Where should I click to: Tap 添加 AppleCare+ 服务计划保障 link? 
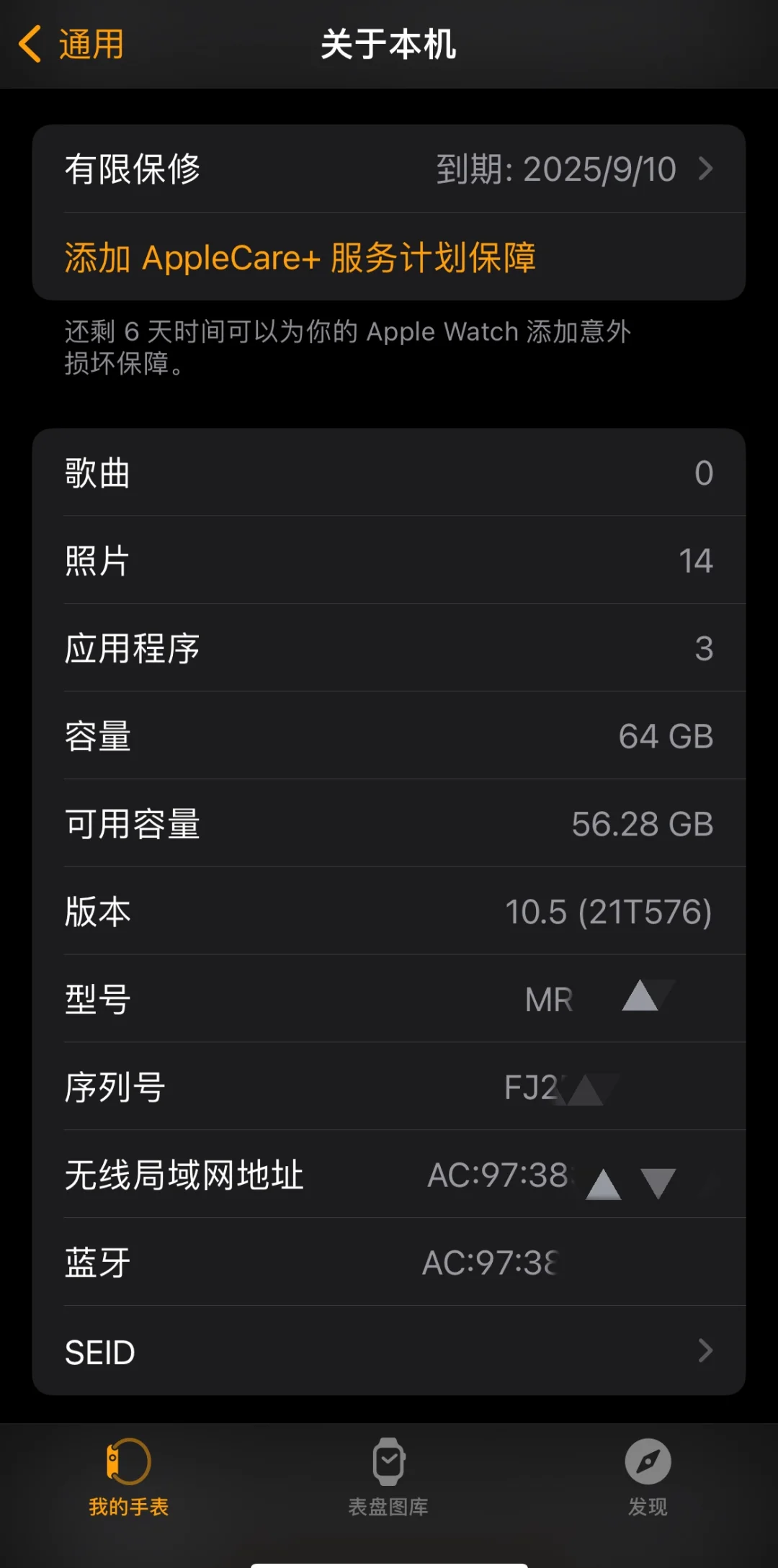300,257
